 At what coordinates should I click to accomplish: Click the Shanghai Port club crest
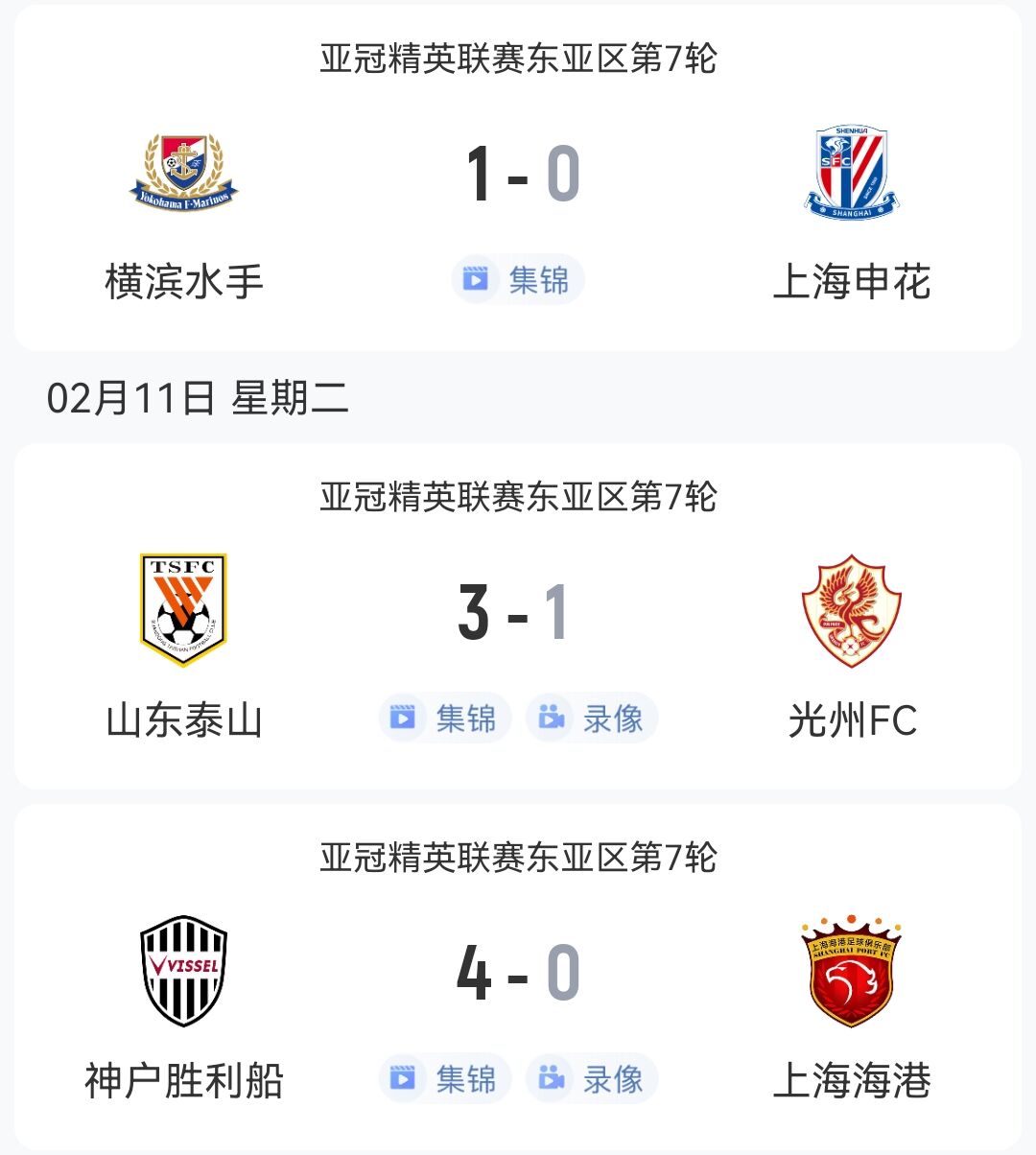click(852, 969)
